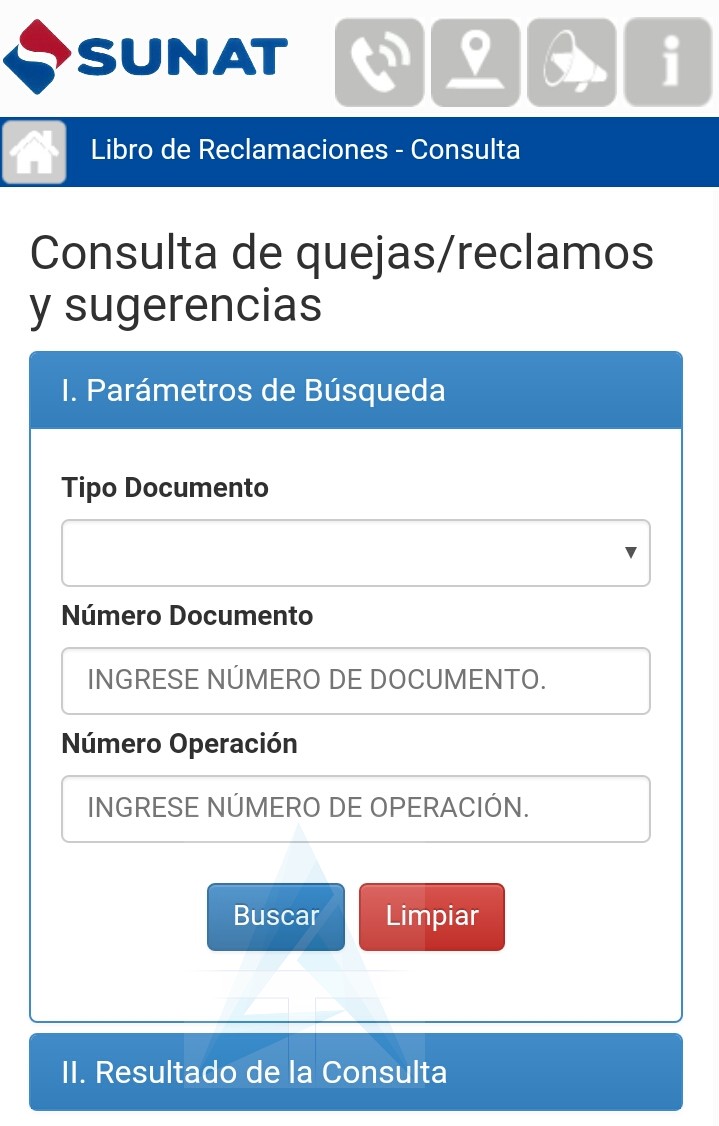Open the phone contact icon
The width and height of the screenshot is (719, 1126).
tap(379, 62)
